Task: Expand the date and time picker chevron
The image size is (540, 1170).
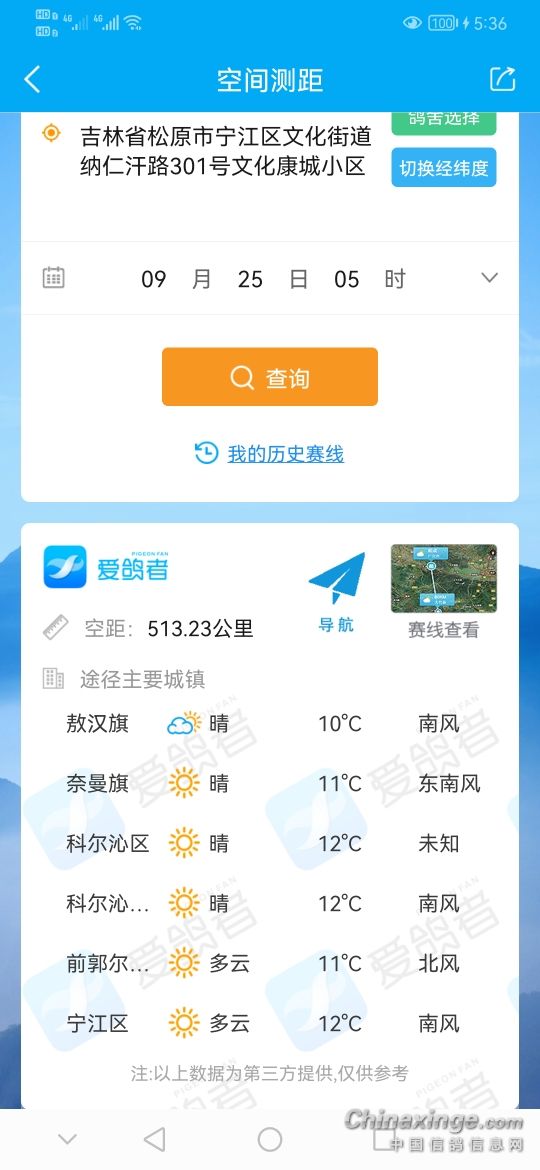Action: coord(489,278)
